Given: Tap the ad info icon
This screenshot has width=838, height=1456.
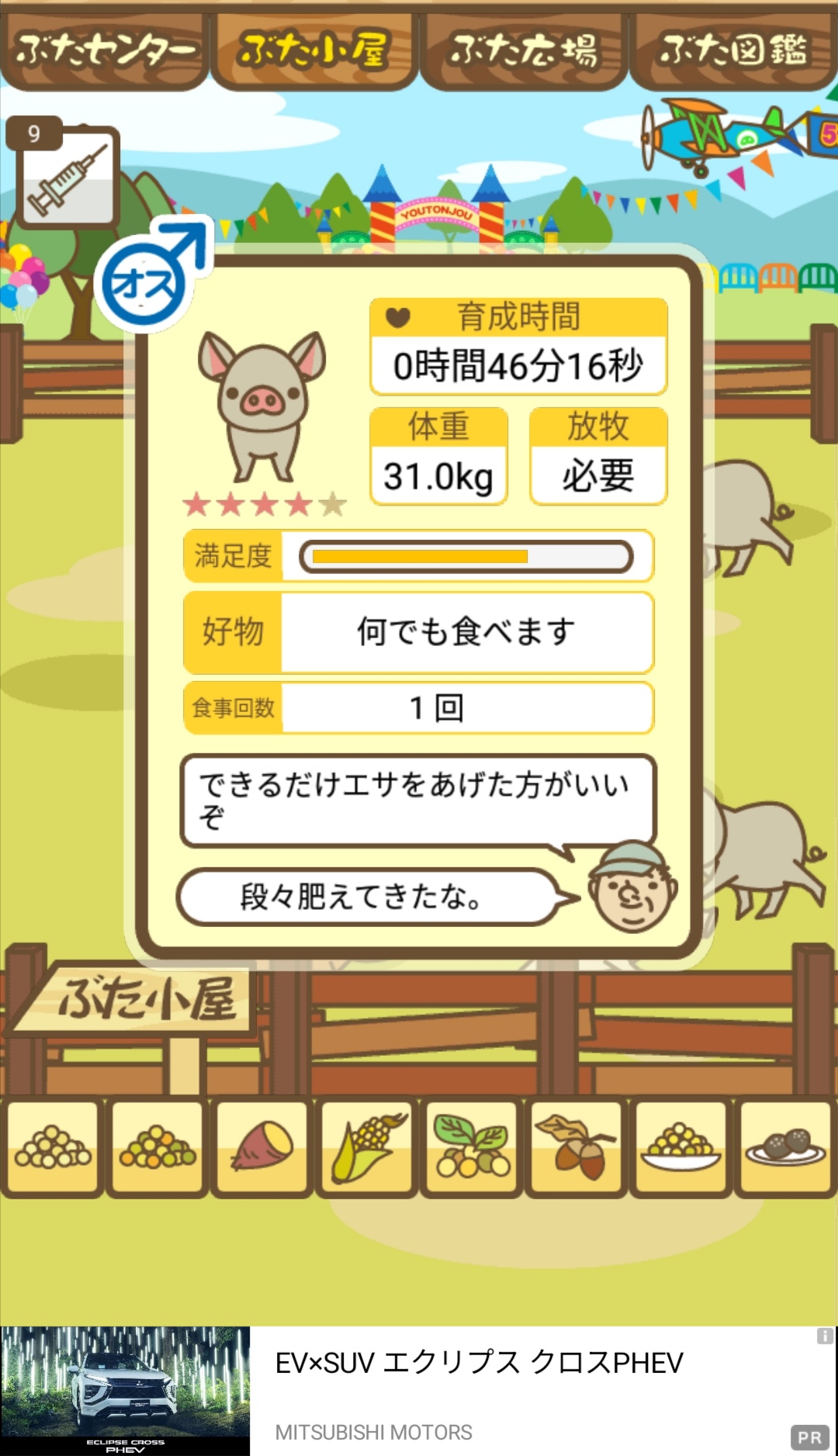Looking at the screenshot, I should click(x=825, y=1336).
